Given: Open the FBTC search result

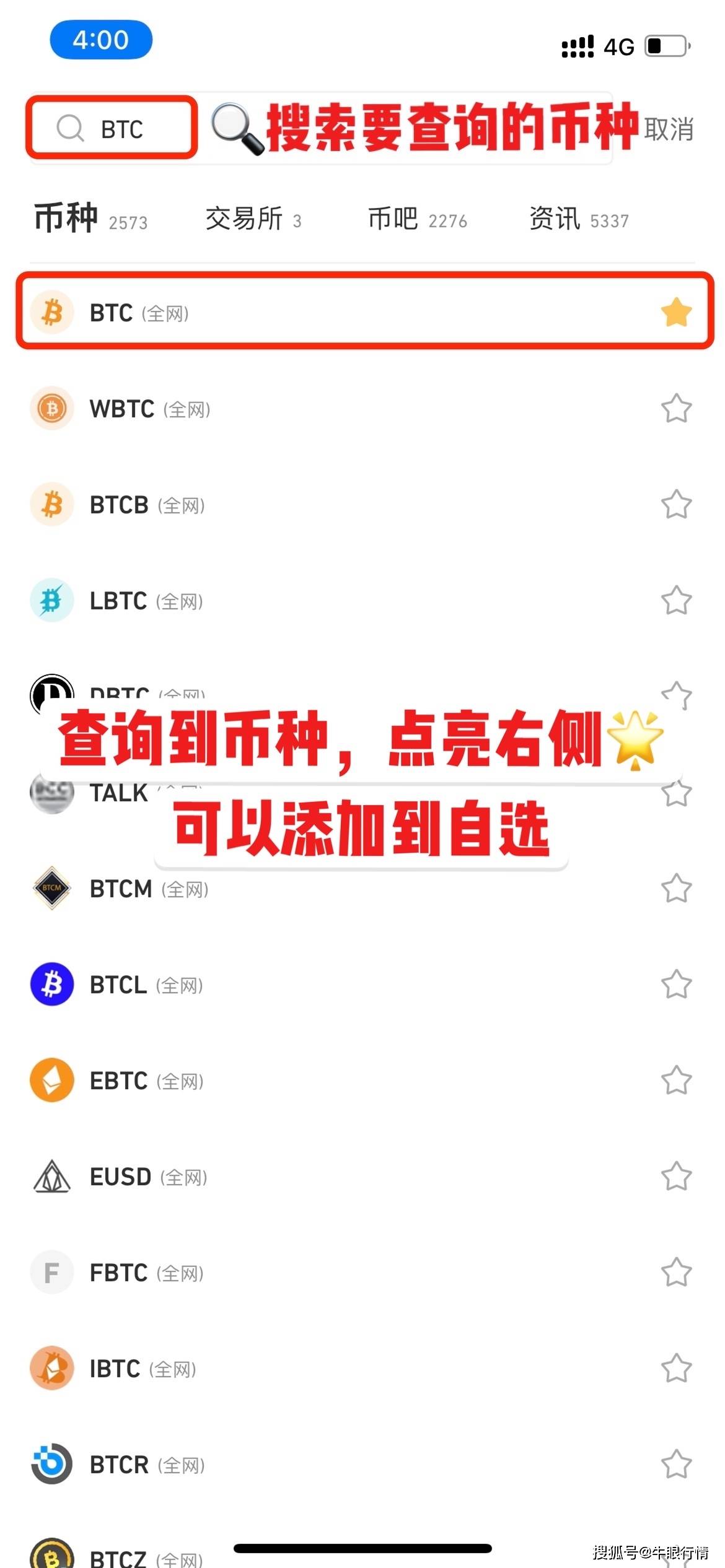Looking at the screenshot, I should pos(248,1273).
